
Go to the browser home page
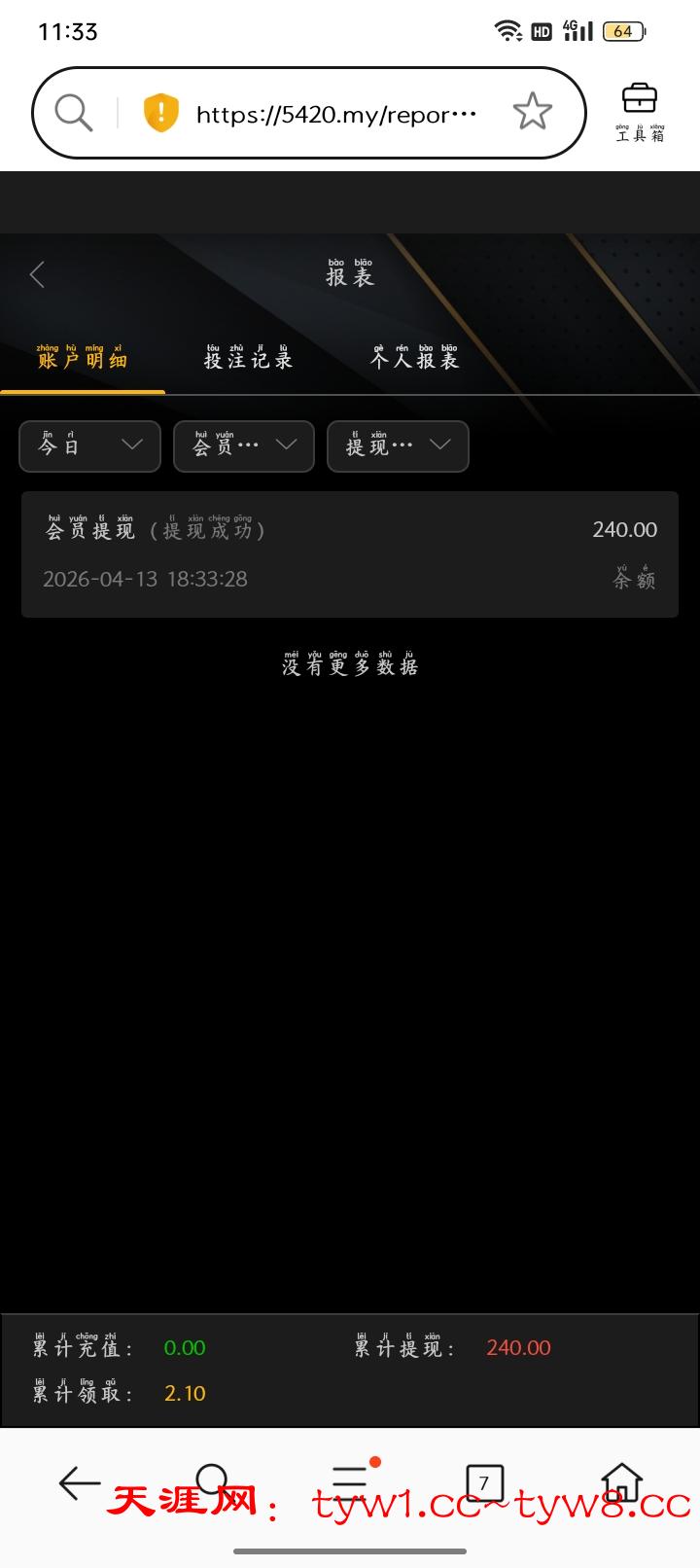tap(622, 1483)
